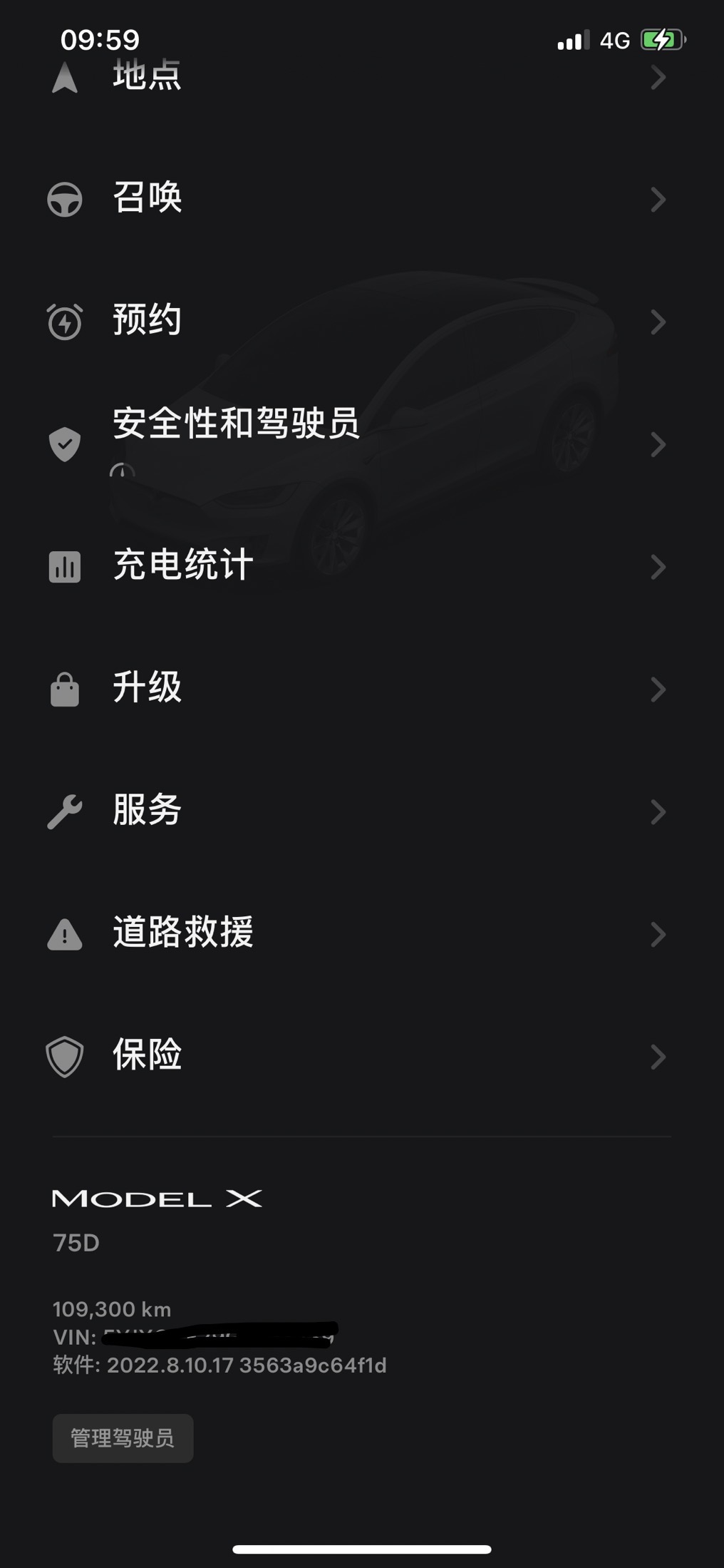This screenshot has height=1568, width=724.
Task: Open 充电统计 using its right arrow
Action: pyautogui.click(x=658, y=566)
